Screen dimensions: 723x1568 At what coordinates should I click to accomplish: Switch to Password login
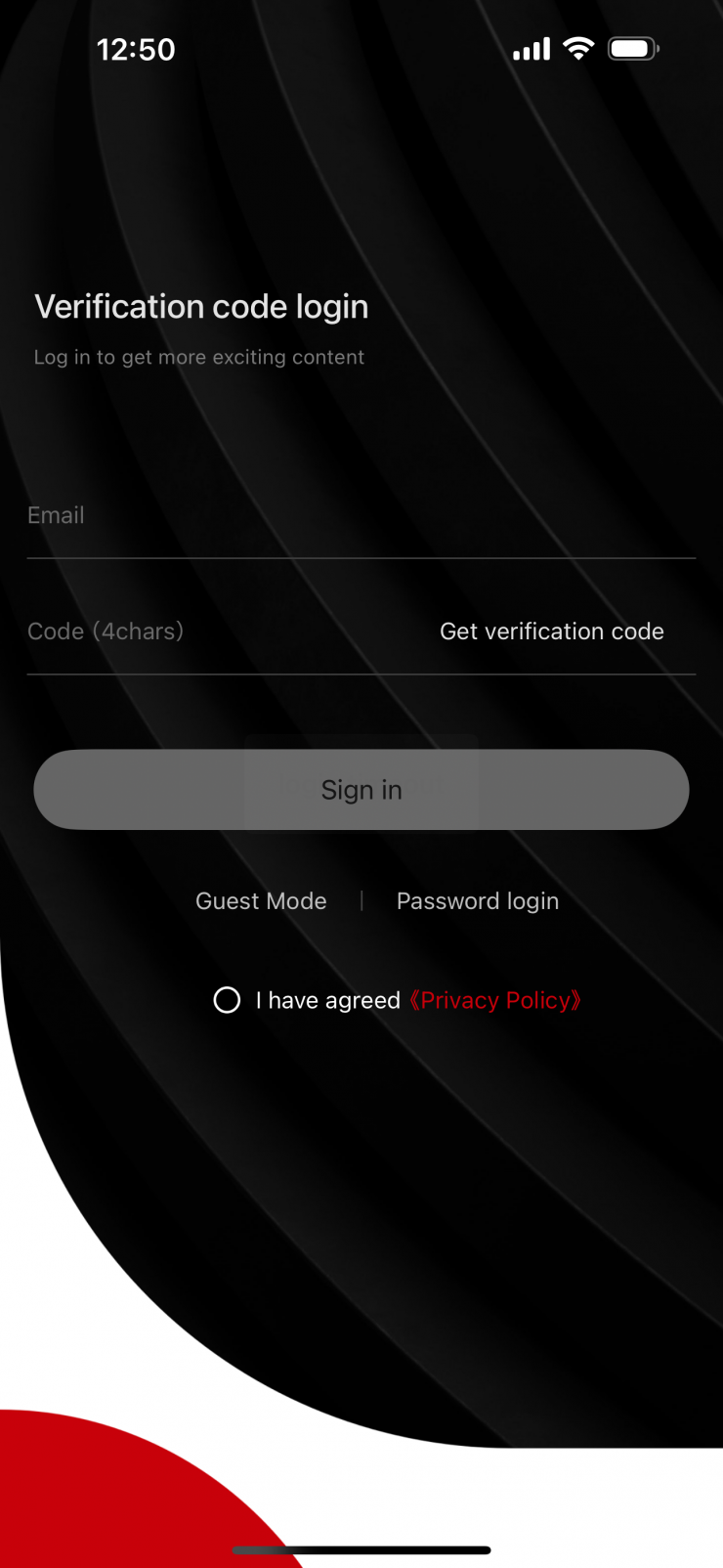click(x=478, y=901)
